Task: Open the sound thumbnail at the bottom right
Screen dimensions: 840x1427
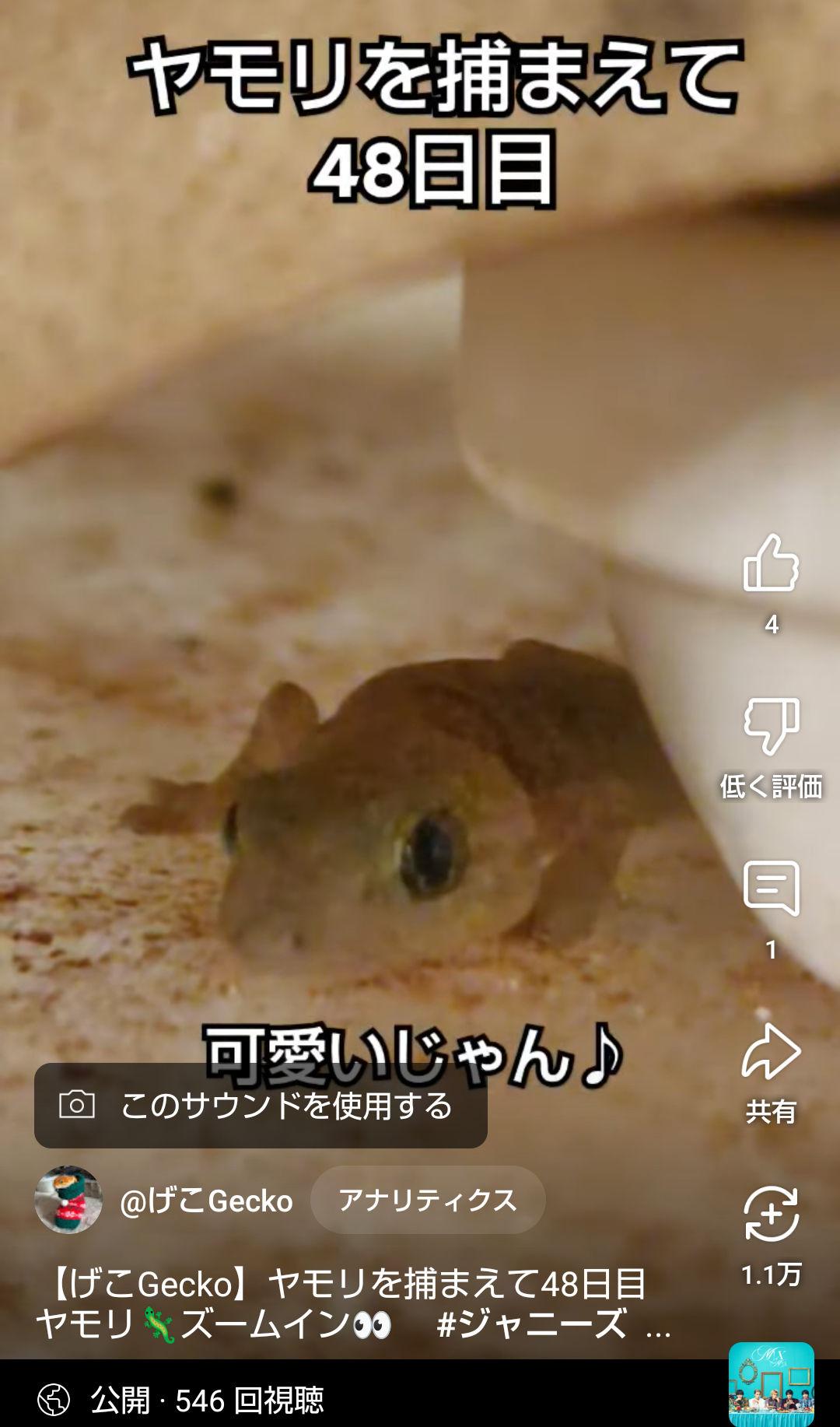Action: coord(771,1384)
